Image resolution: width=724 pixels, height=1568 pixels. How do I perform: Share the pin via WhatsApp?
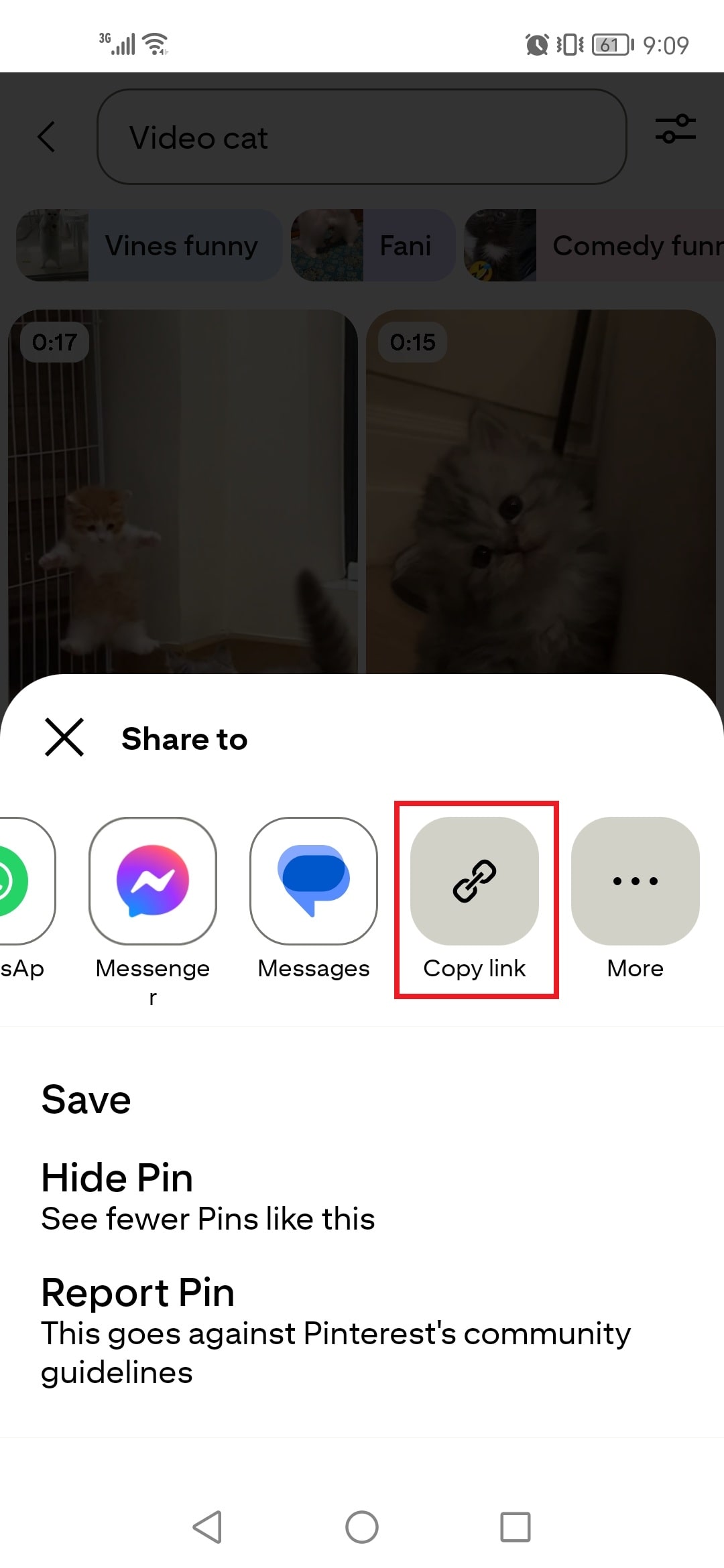tap(20, 880)
